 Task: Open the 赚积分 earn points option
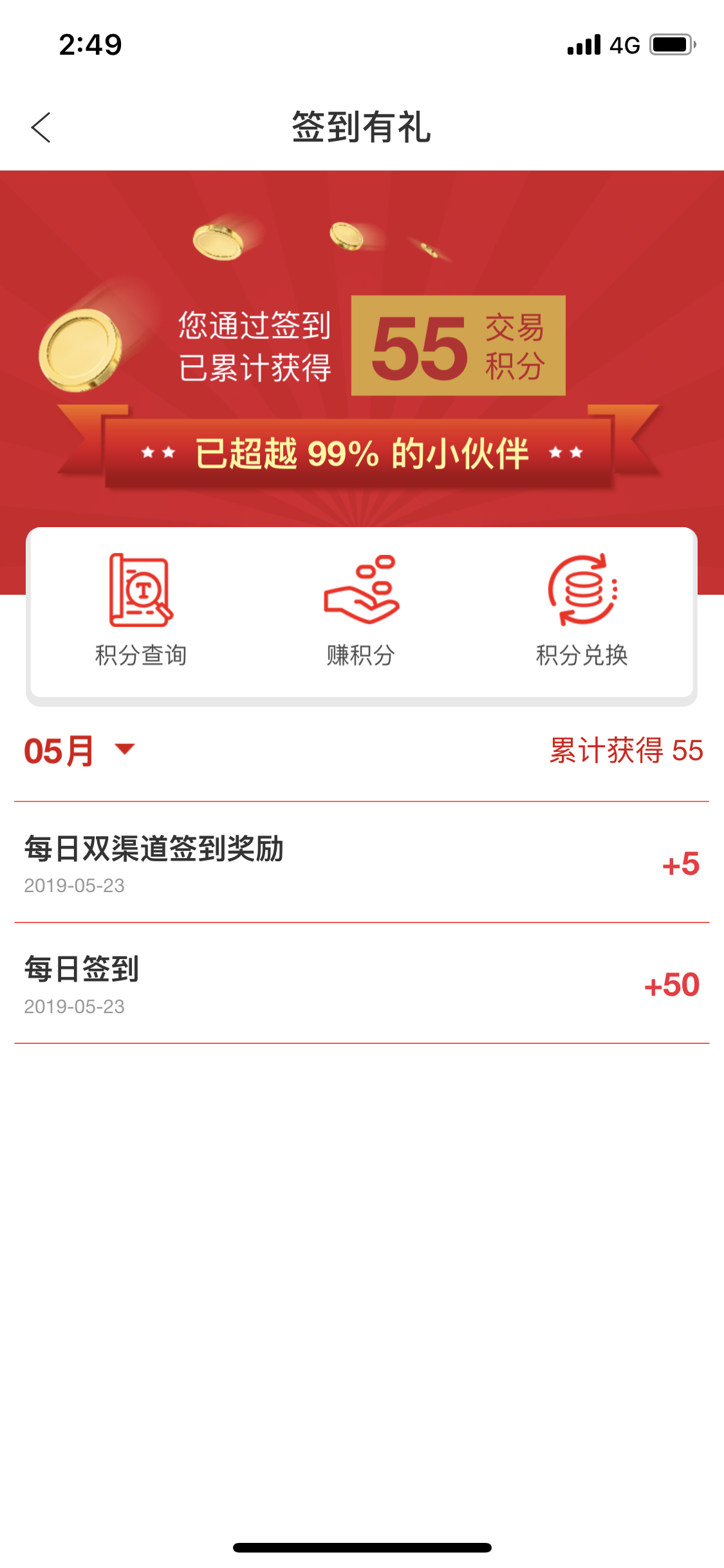coord(361,609)
